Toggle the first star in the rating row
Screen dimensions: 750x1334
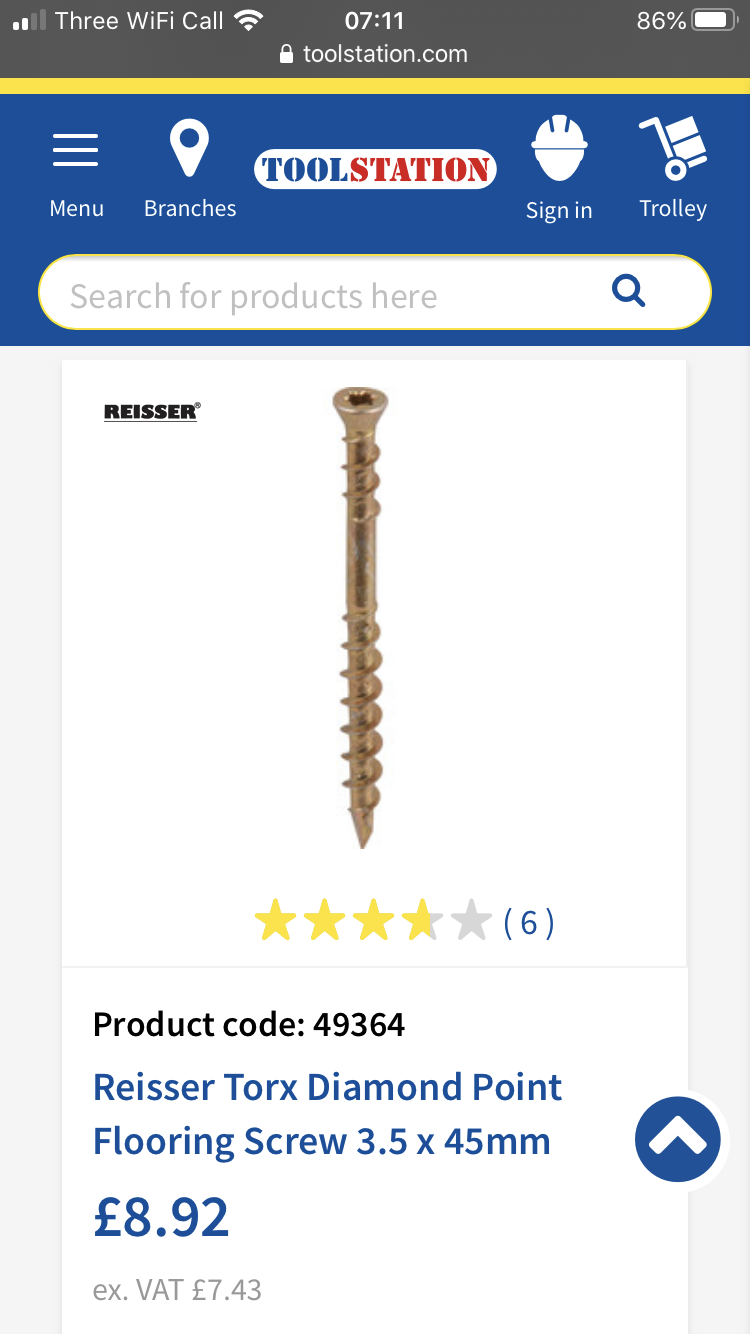click(277, 920)
